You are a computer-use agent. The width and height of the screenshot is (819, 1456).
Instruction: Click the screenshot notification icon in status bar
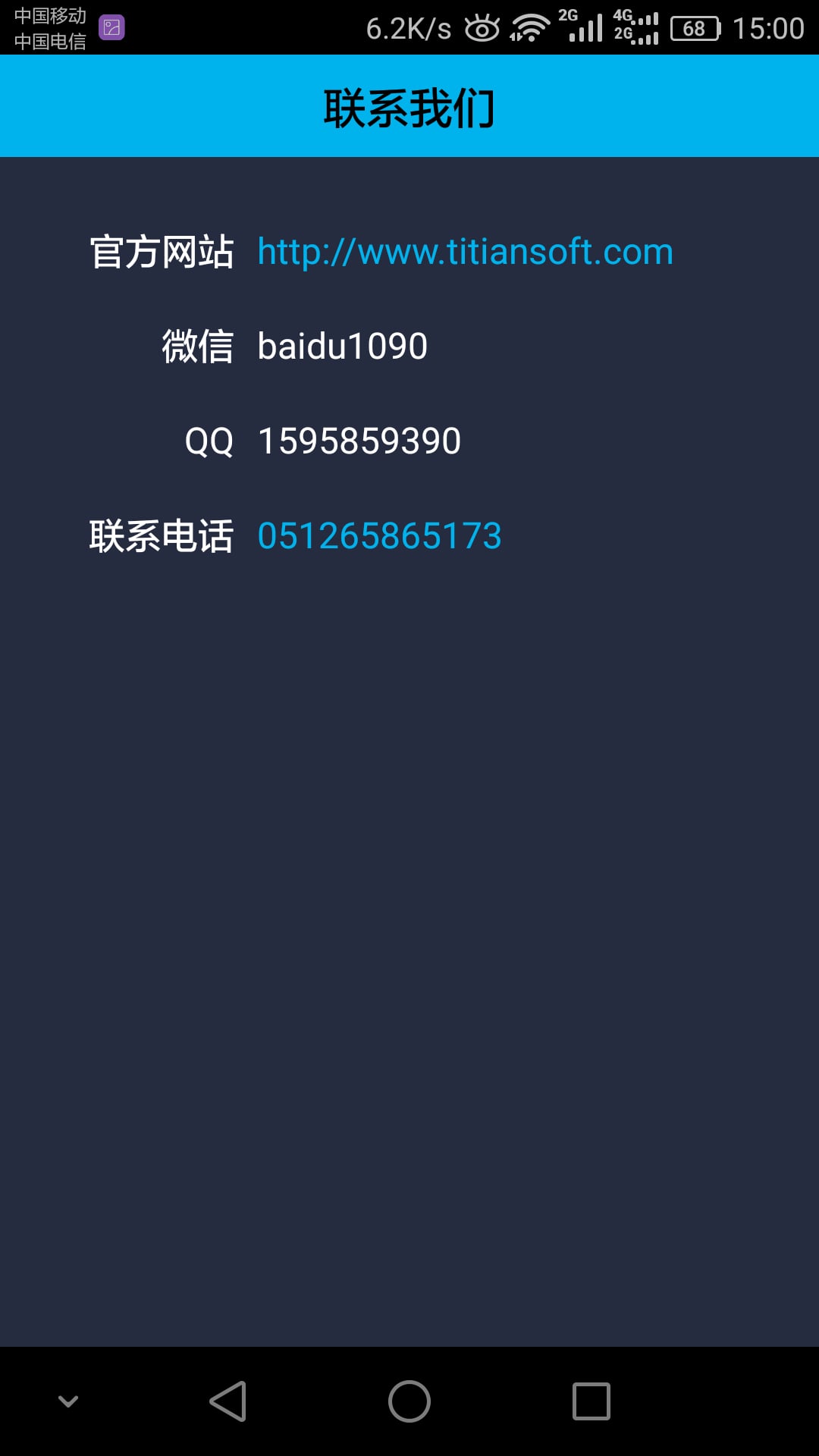[112, 27]
